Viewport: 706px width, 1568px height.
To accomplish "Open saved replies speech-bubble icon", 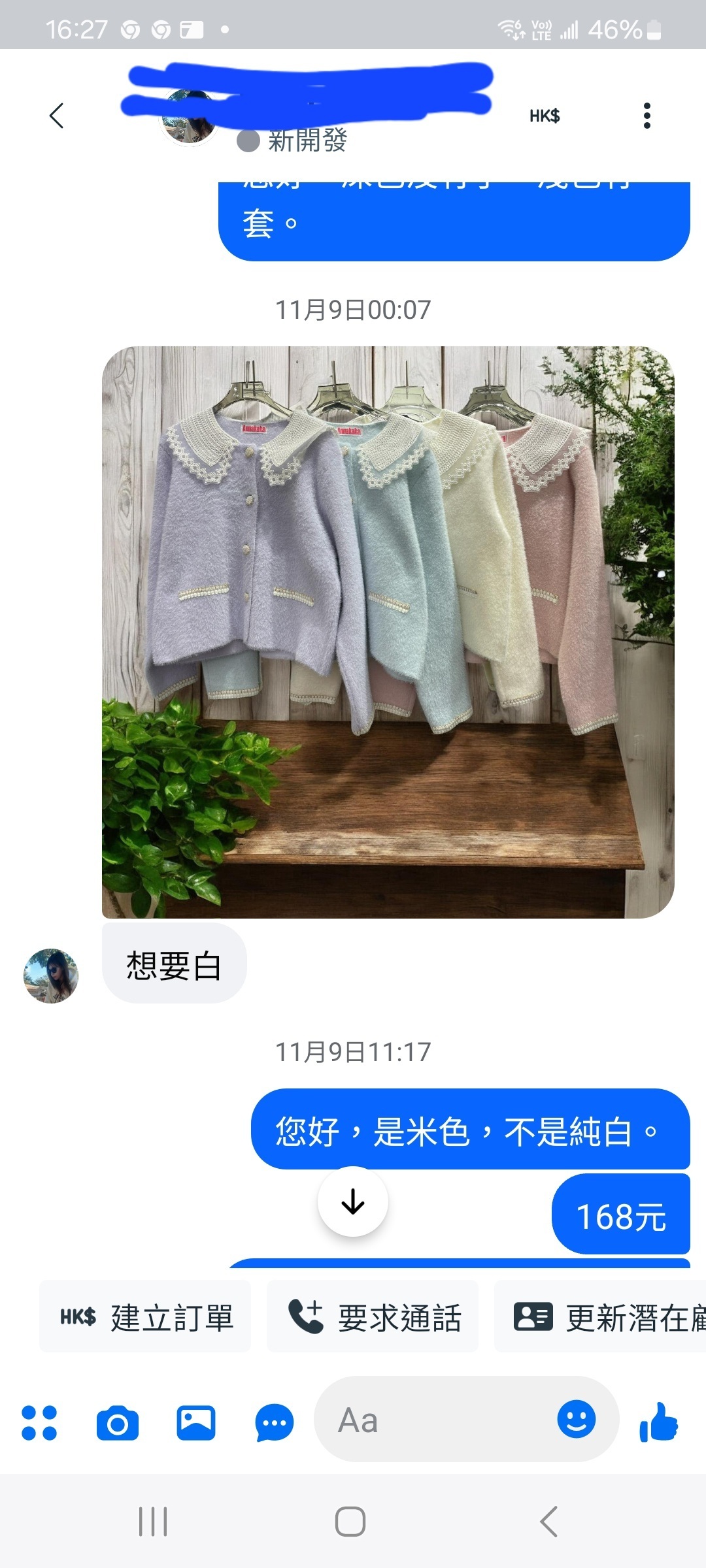I will click(275, 1423).
